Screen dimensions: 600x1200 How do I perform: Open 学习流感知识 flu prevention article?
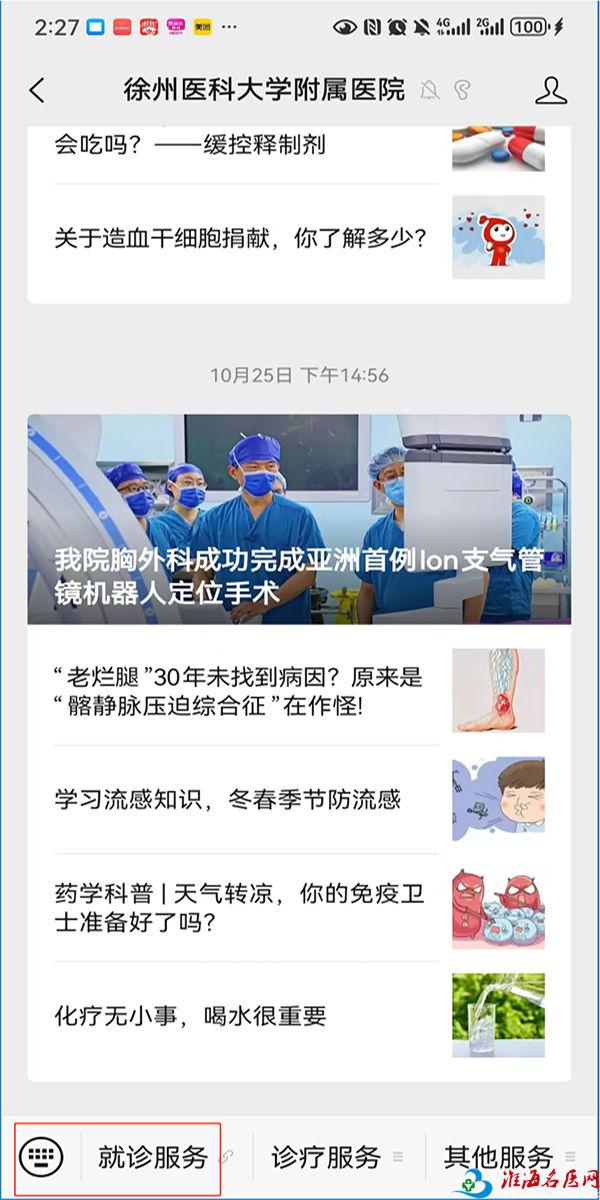click(299, 799)
